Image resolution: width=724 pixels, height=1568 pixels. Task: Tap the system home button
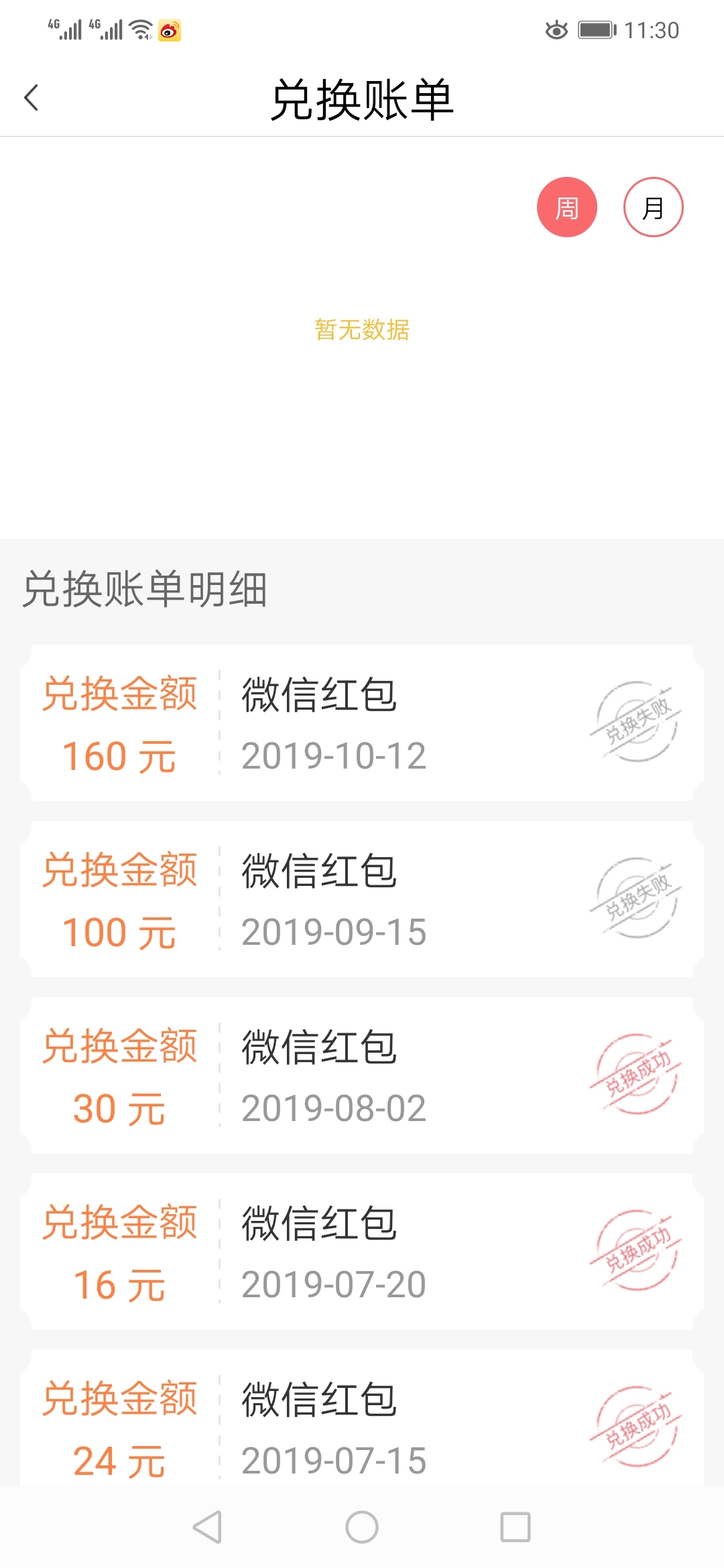[362, 1527]
